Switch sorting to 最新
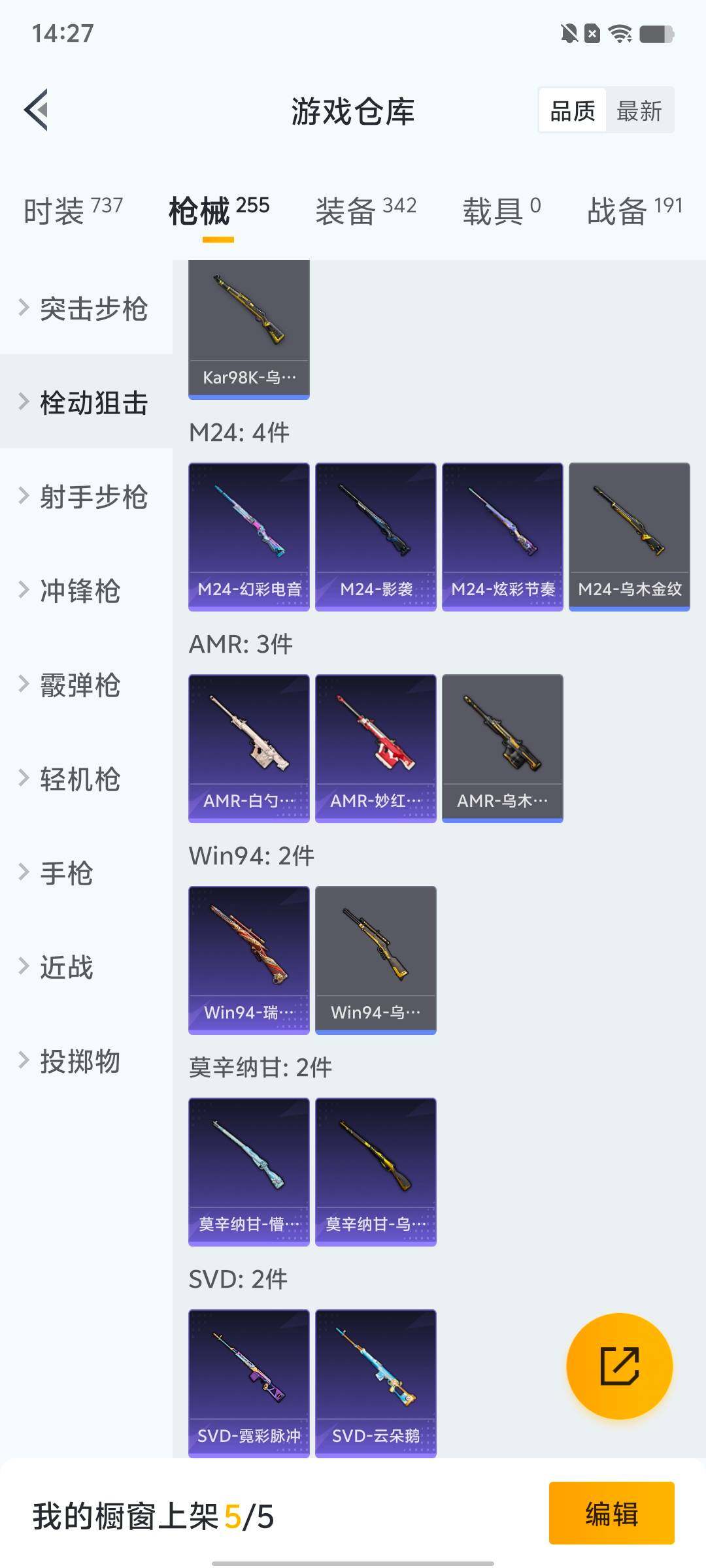This screenshot has height=1568, width=706. [639, 110]
